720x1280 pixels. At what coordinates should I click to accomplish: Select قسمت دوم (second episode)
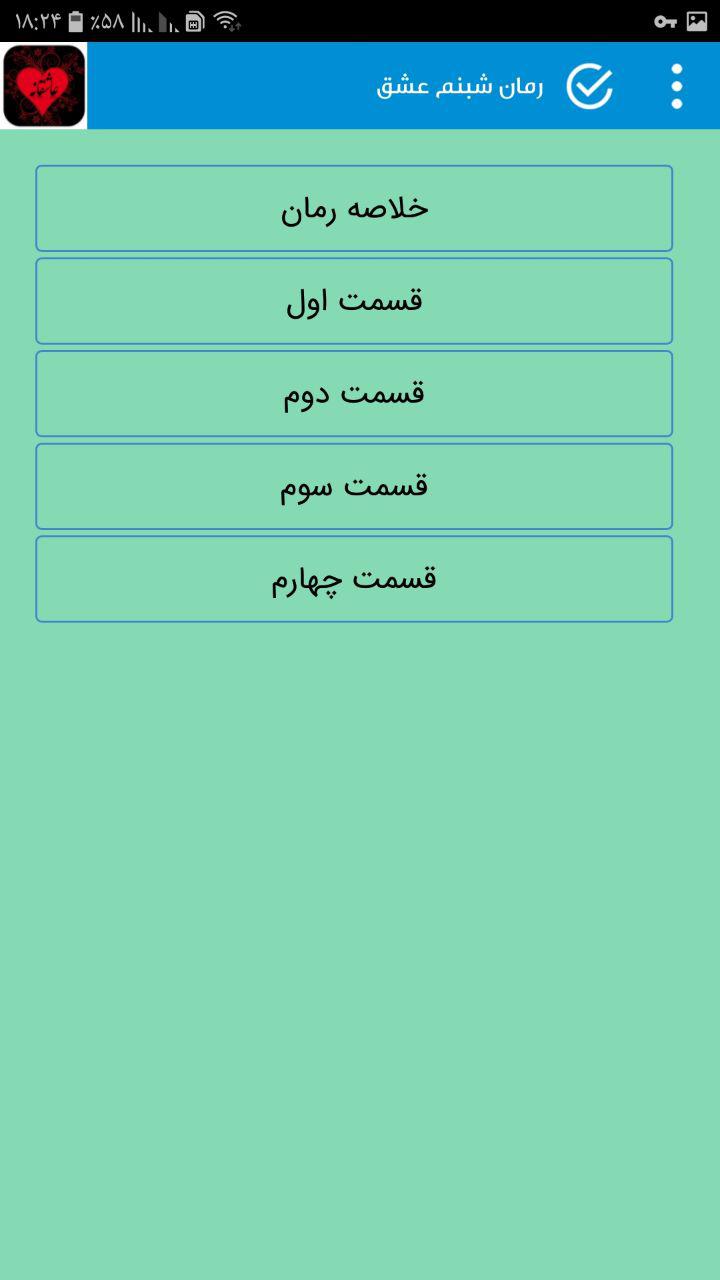354,393
